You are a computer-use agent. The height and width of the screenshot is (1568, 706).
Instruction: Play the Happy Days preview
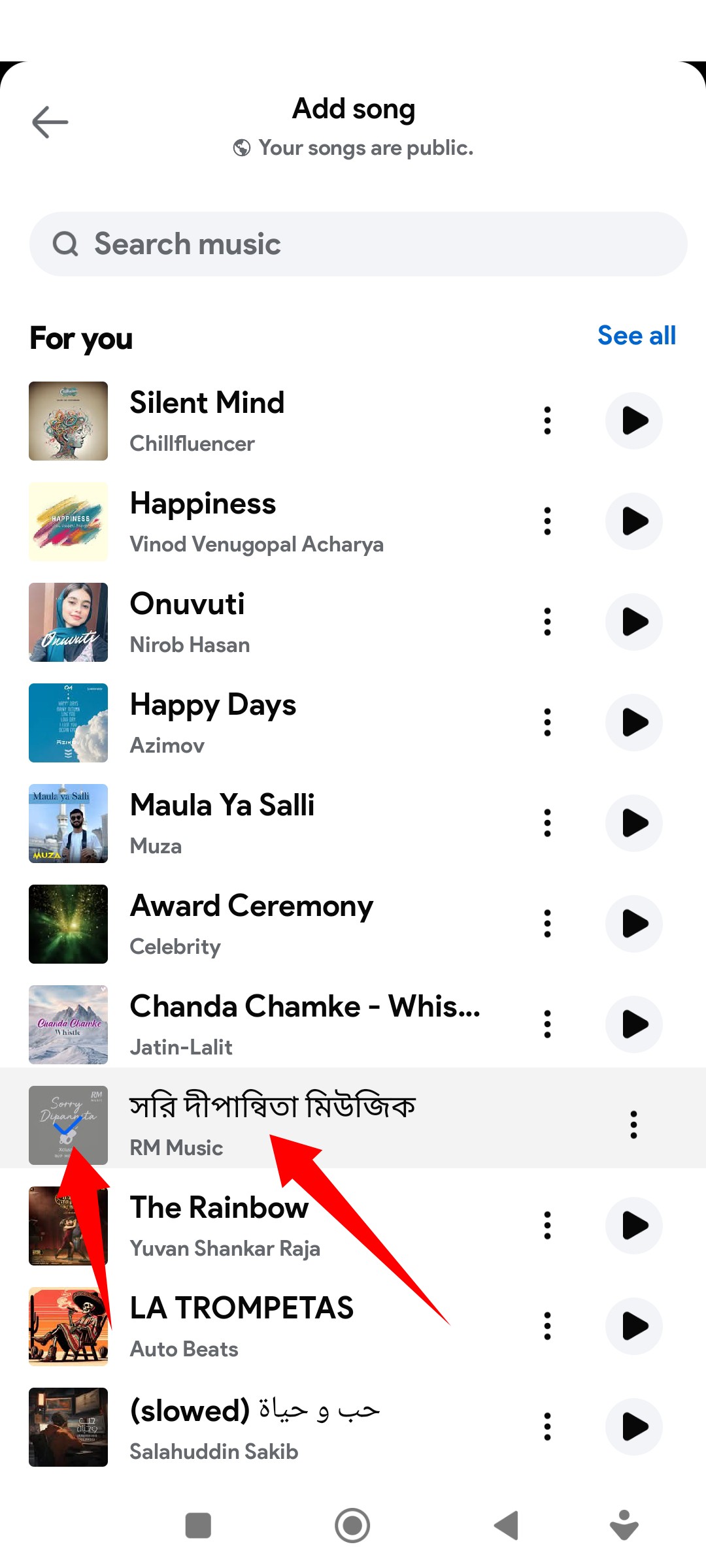click(x=633, y=723)
